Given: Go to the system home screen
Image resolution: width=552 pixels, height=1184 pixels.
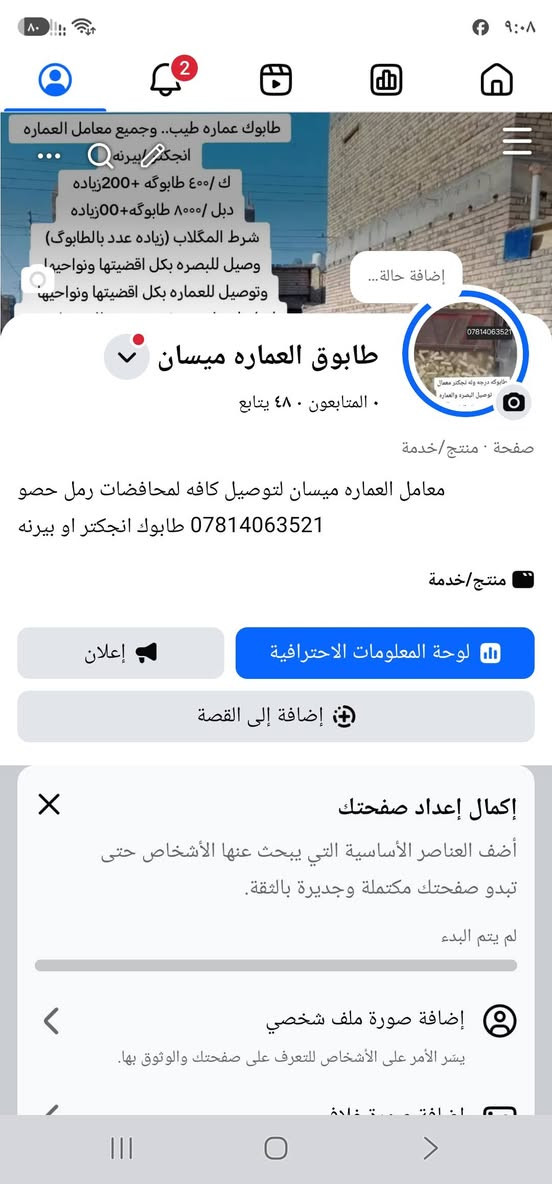Looking at the screenshot, I should (276, 1149).
